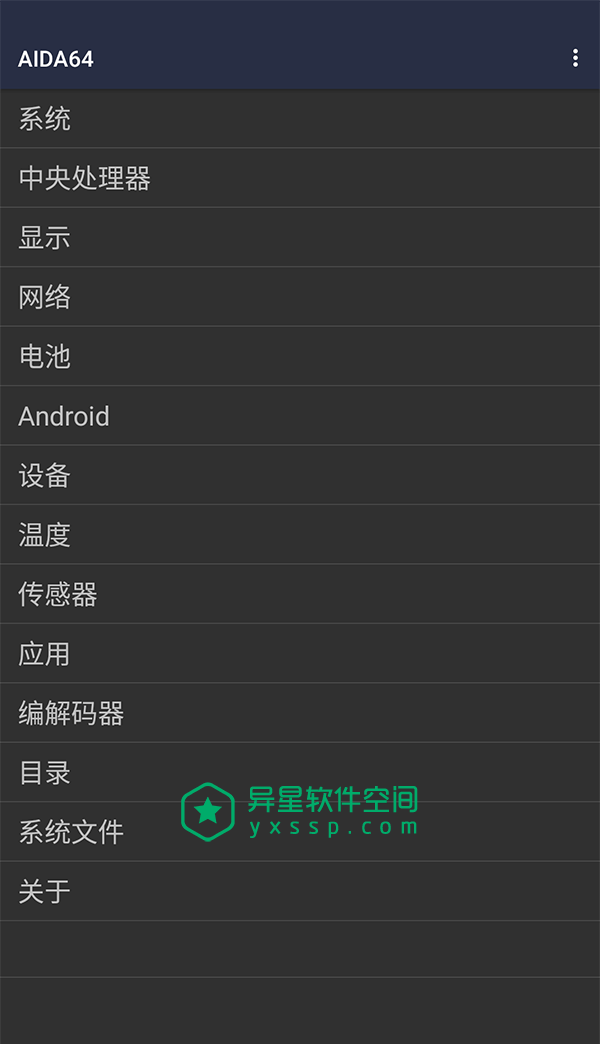Open the 传感器 list
Image resolution: width=600 pixels, height=1044 pixels.
pyautogui.click(x=58, y=594)
